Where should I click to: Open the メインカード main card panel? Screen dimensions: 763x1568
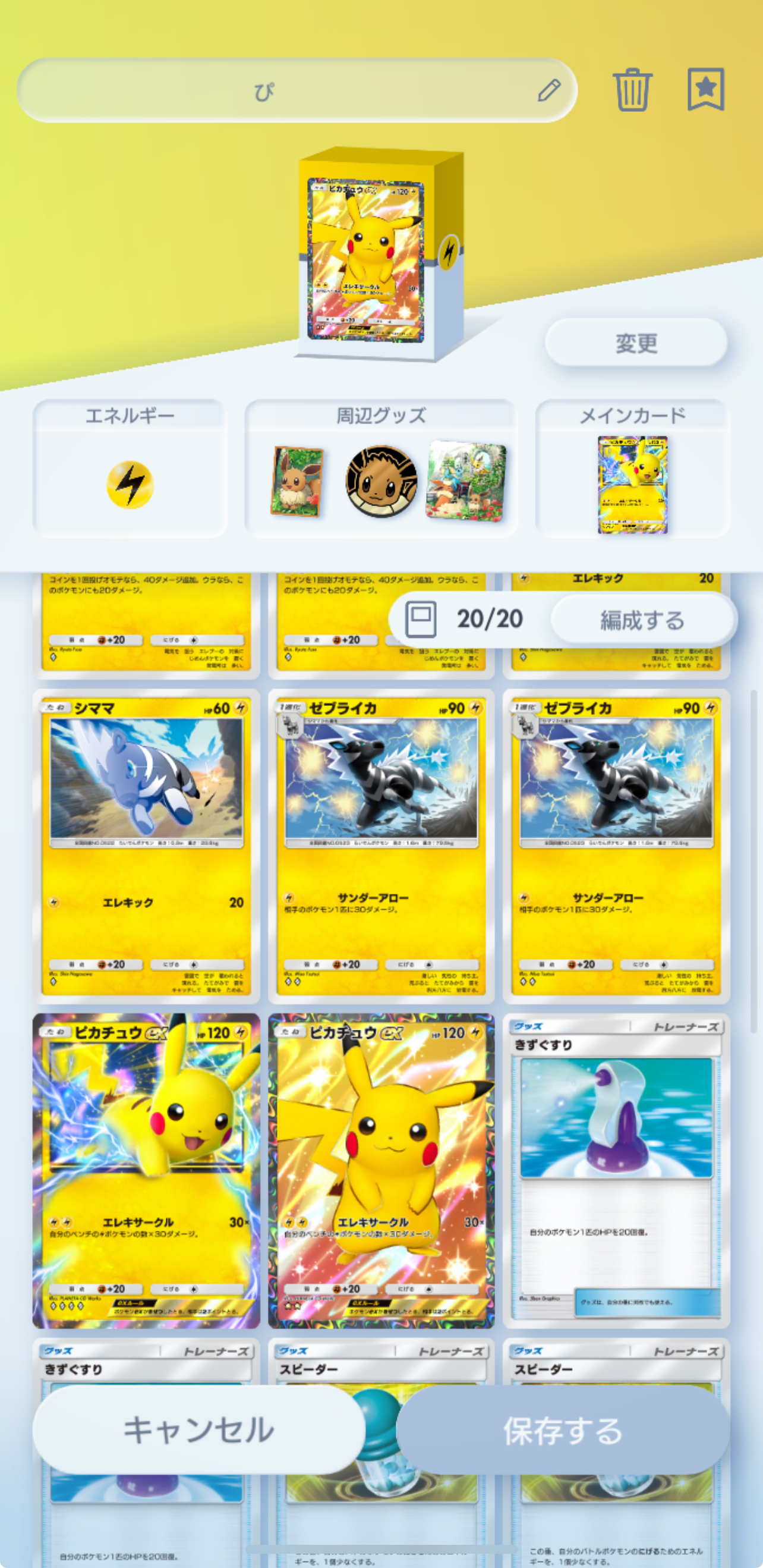632,469
